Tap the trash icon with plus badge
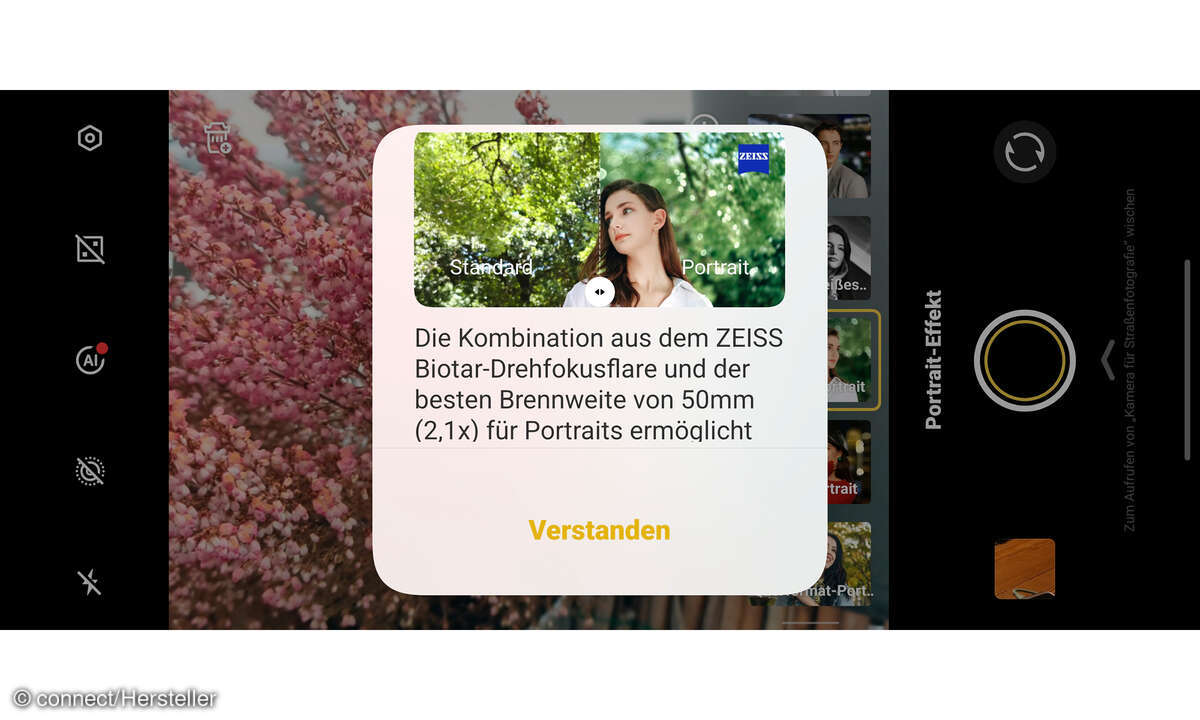This screenshot has height=720, width=1200. click(x=217, y=138)
